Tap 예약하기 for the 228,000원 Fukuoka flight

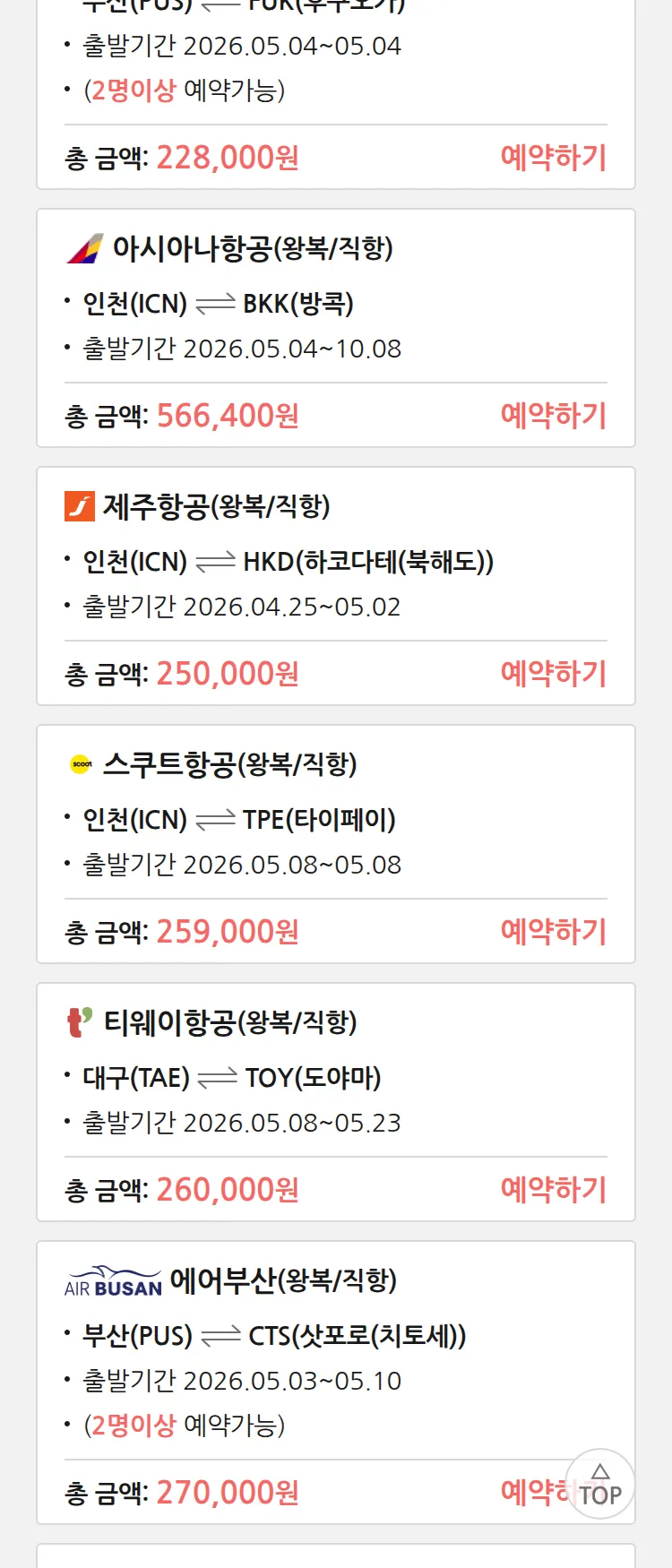553,158
